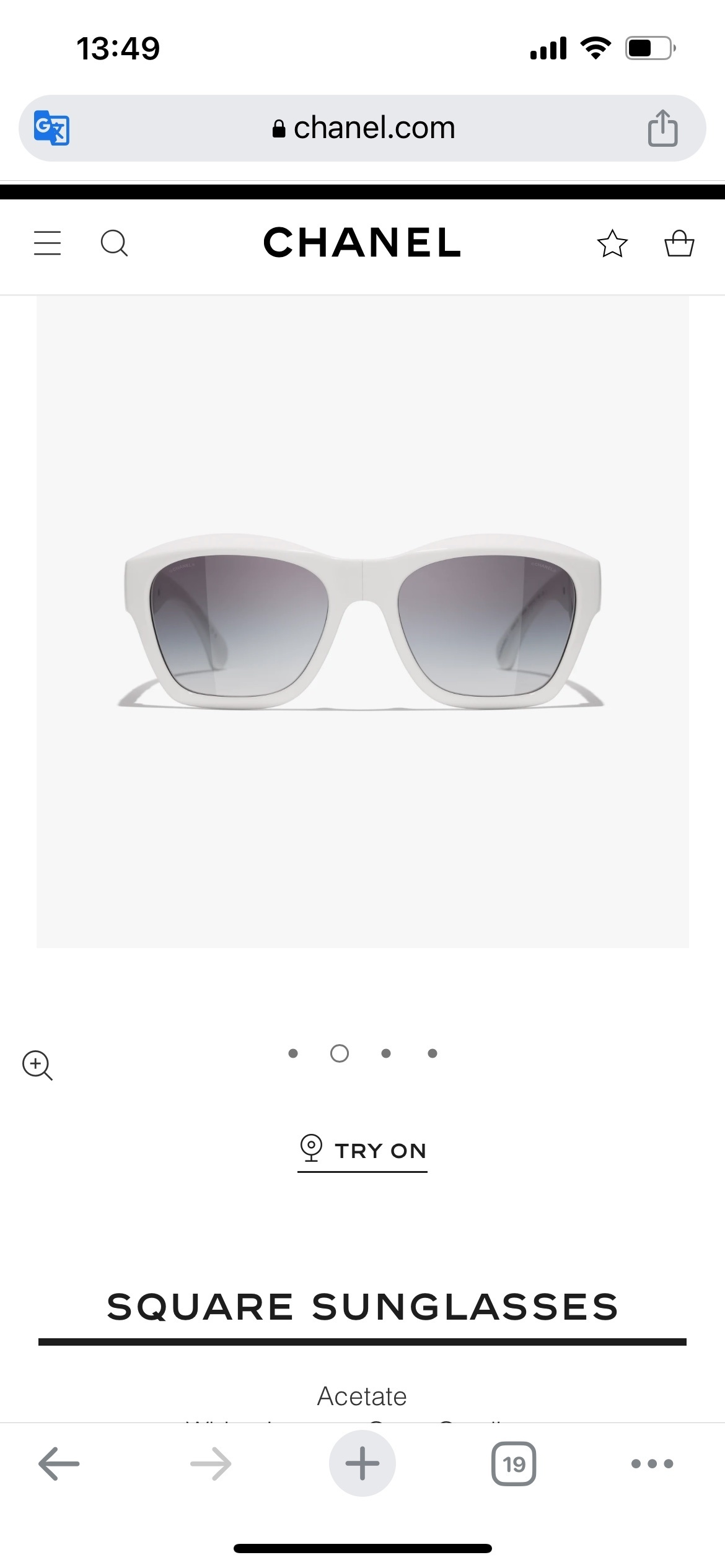The width and height of the screenshot is (725, 1568).
Task: Tap the currently selected carousel dot
Action: coord(339,1053)
